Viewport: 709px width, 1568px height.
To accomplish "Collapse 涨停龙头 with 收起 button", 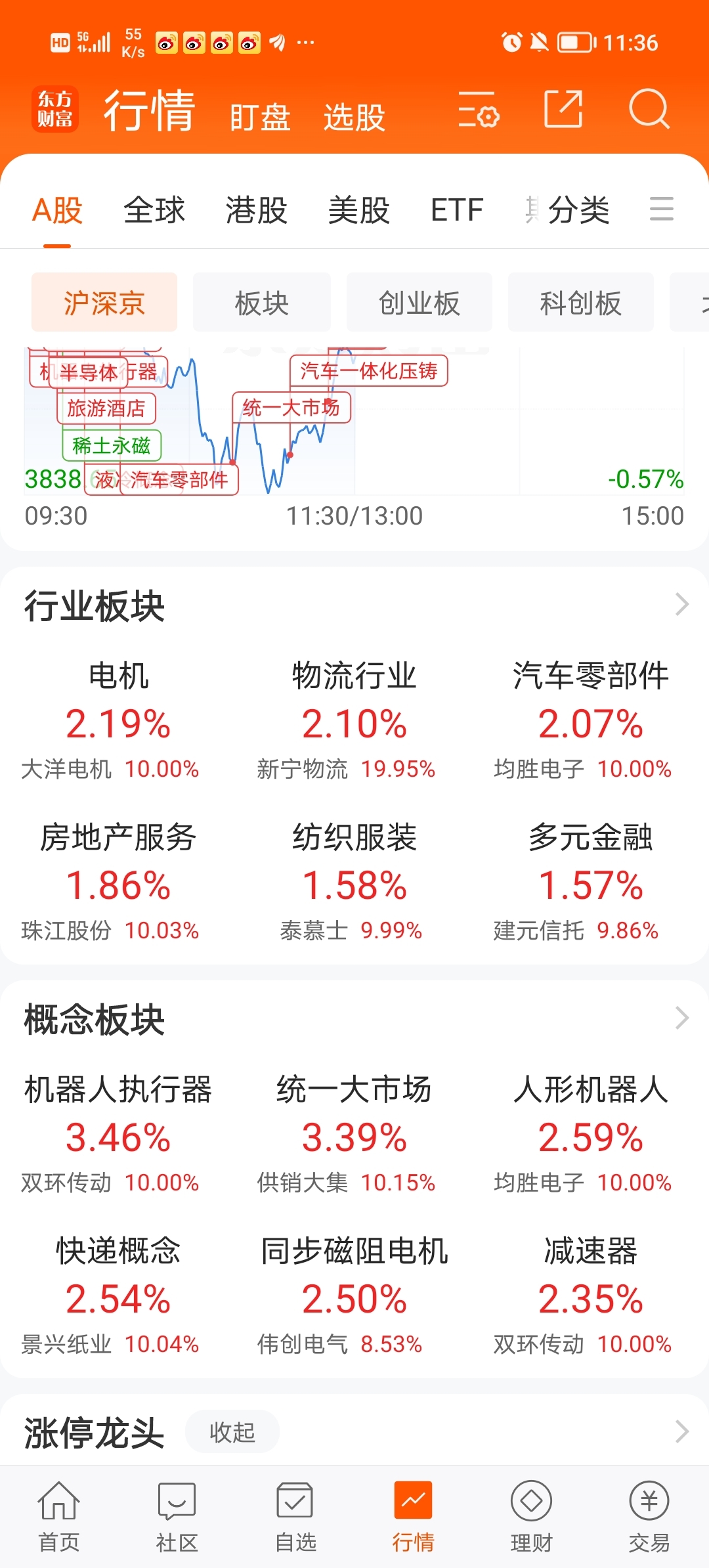I will pos(232,1431).
